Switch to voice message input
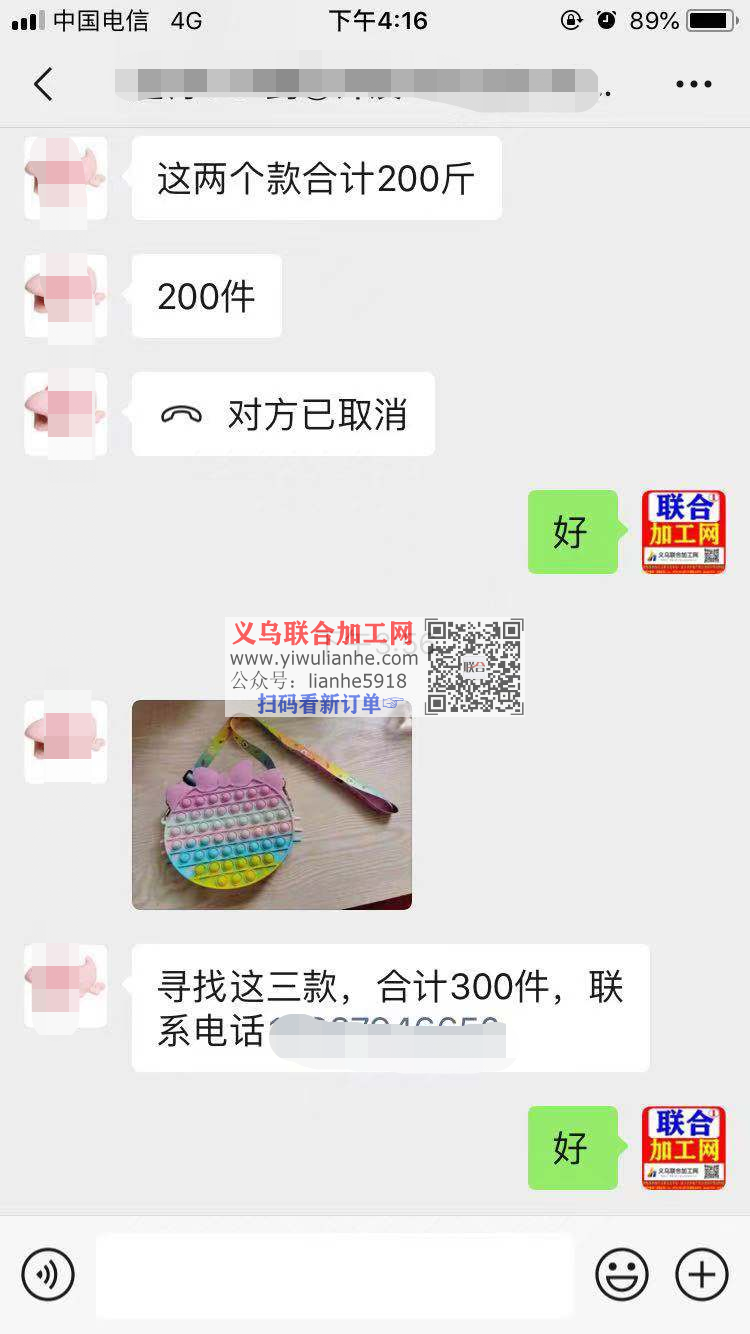Viewport: 750px width, 1334px height. [48, 1275]
